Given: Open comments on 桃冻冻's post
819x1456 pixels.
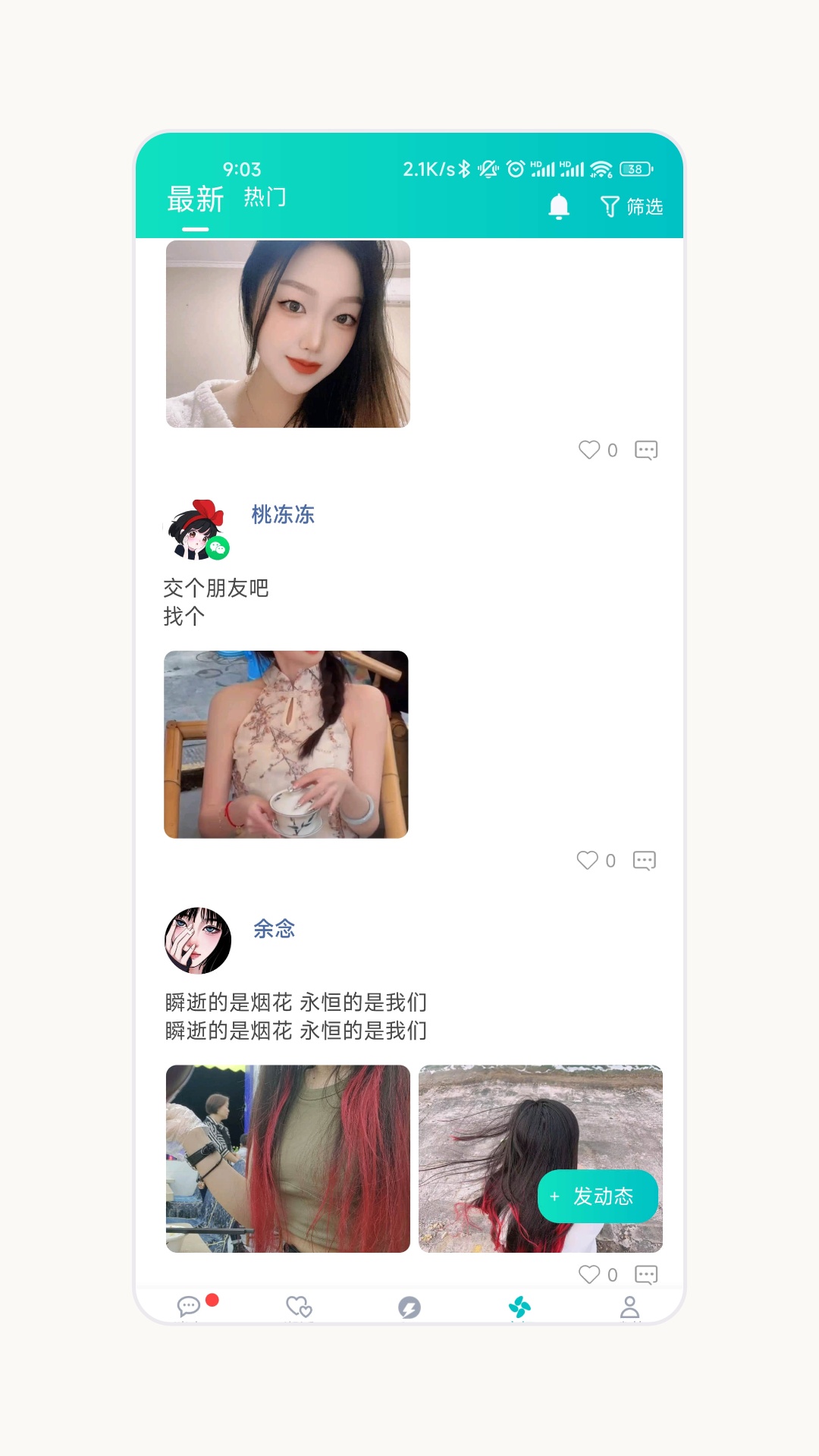Looking at the screenshot, I should (645, 860).
